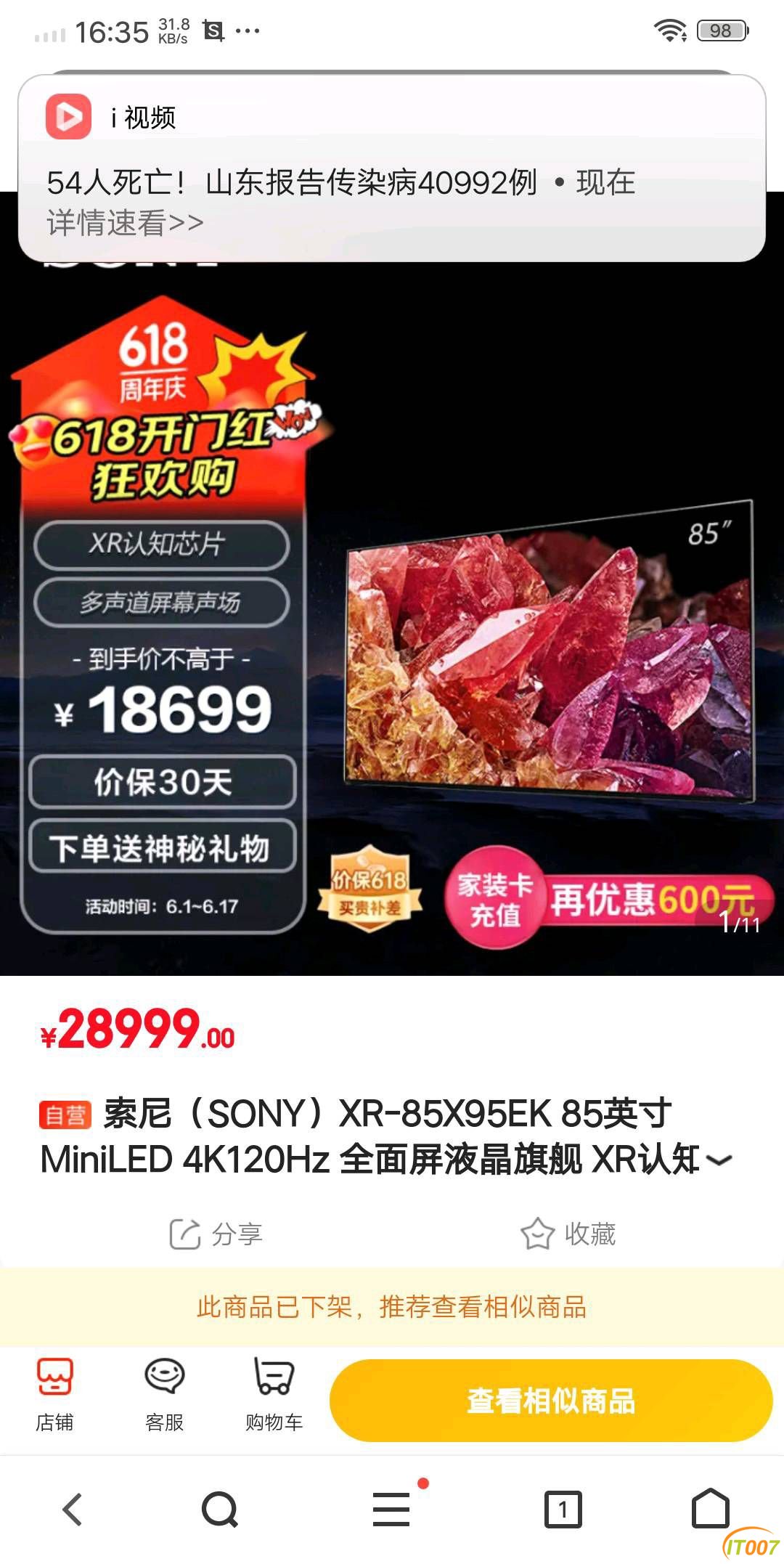
Task: Go back in the browser
Action: (73, 1510)
